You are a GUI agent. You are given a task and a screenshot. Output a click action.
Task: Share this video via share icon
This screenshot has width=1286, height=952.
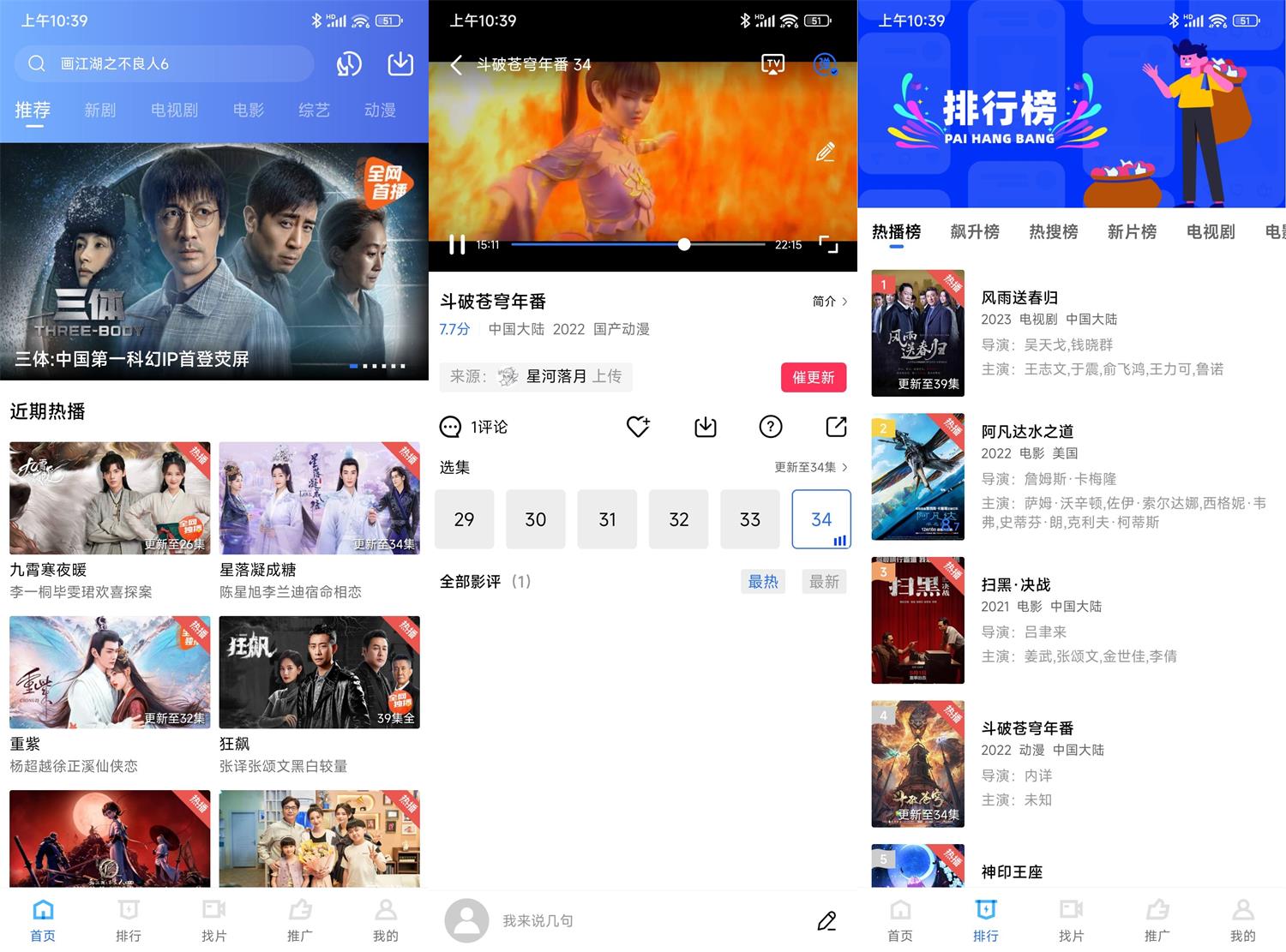click(836, 427)
